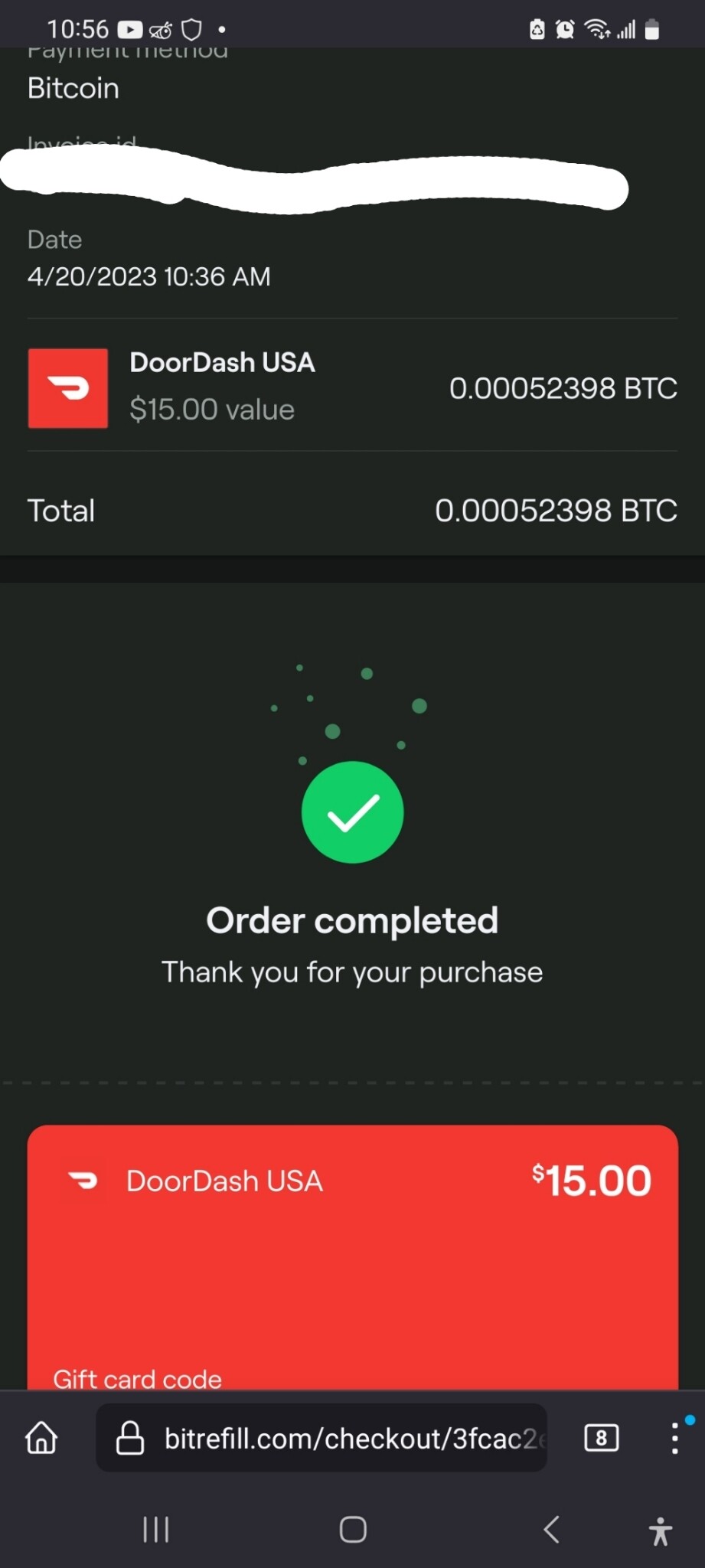
Task: Tap the bitrefill.com address bar
Action: tap(321, 1438)
